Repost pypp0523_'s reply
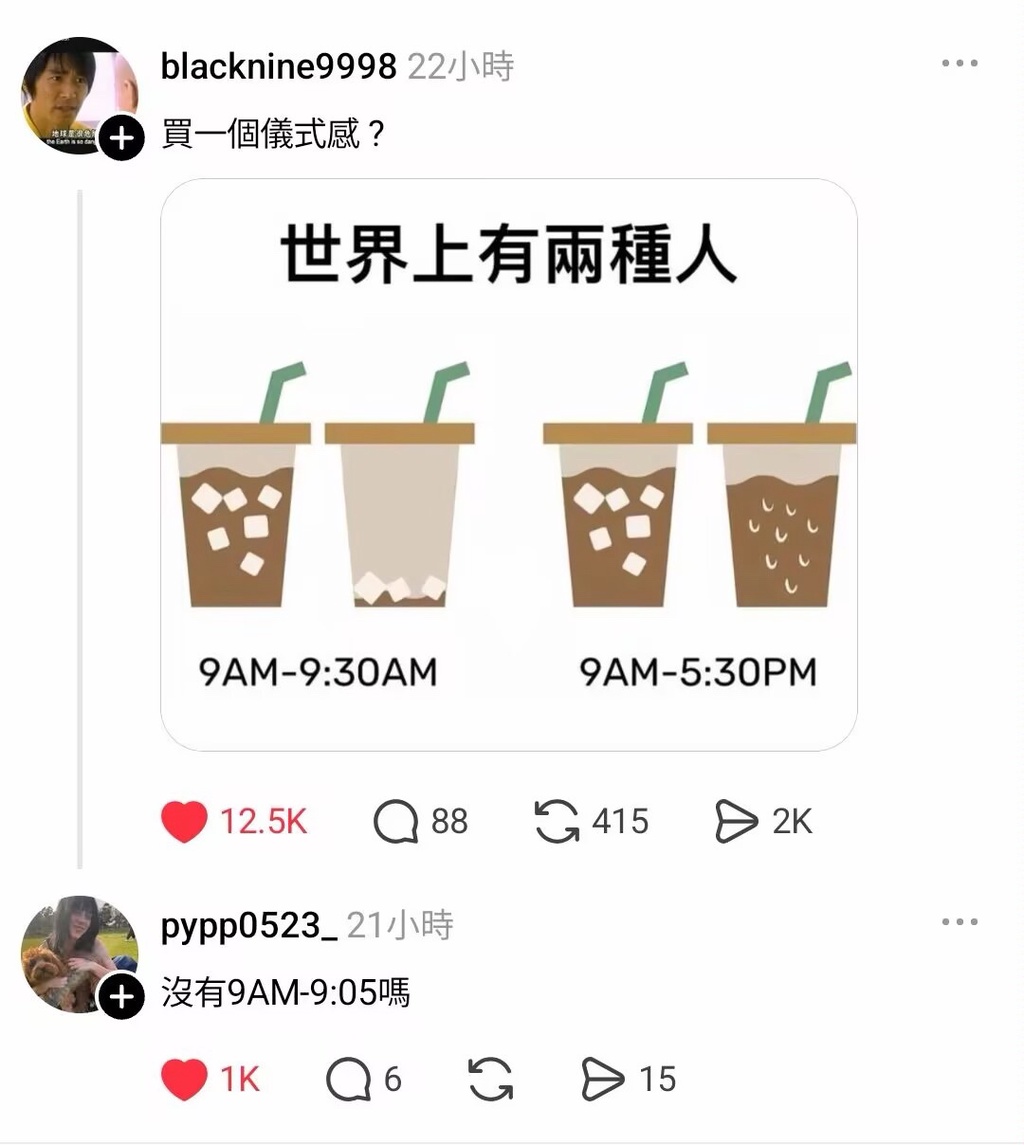Viewport: 1024px width, 1145px height. [491, 1080]
